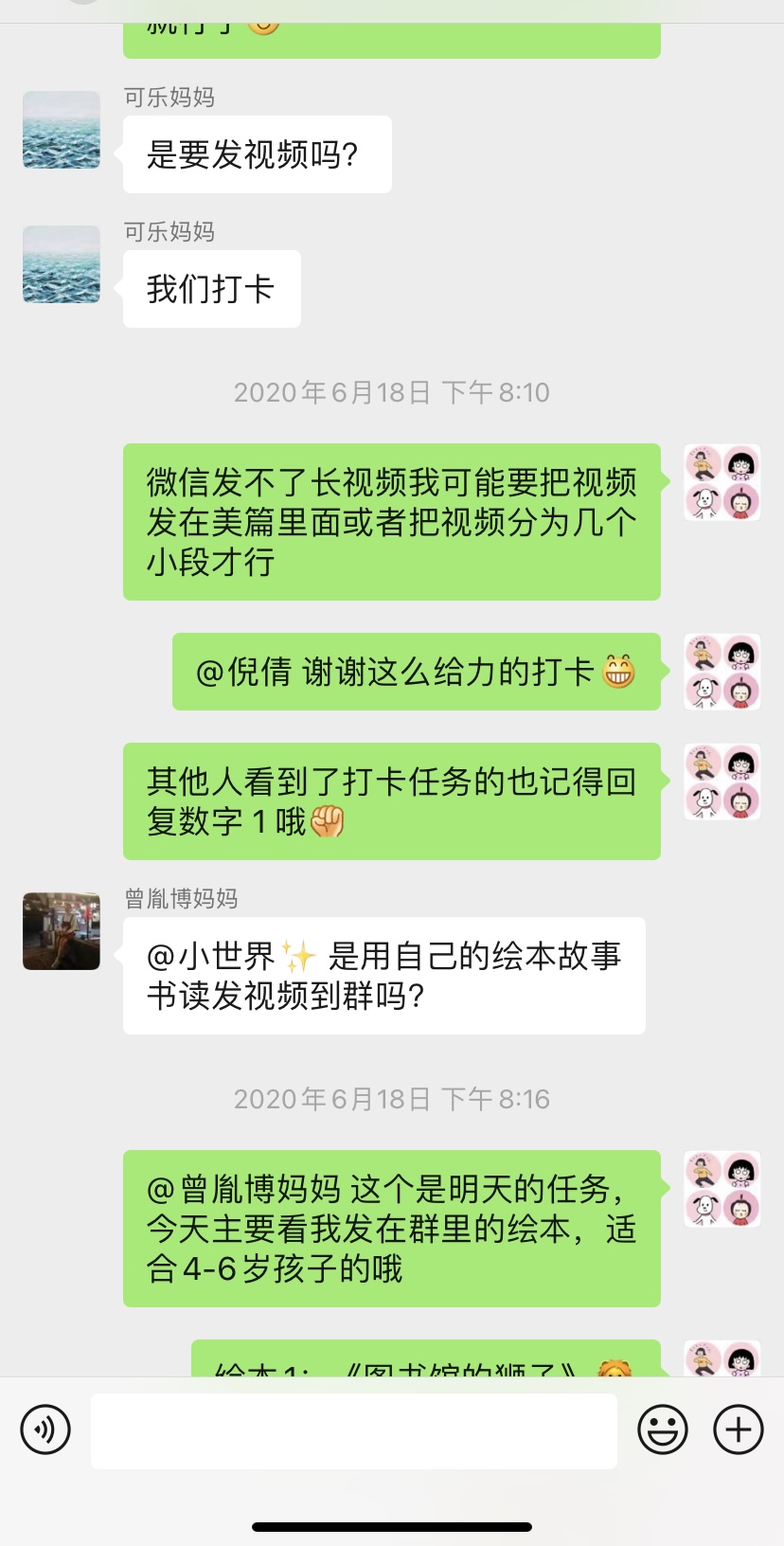Image resolution: width=784 pixels, height=1546 pixels.
Task: Open own avatar beside @倪倩 message
Action: [x=722, y=672]
